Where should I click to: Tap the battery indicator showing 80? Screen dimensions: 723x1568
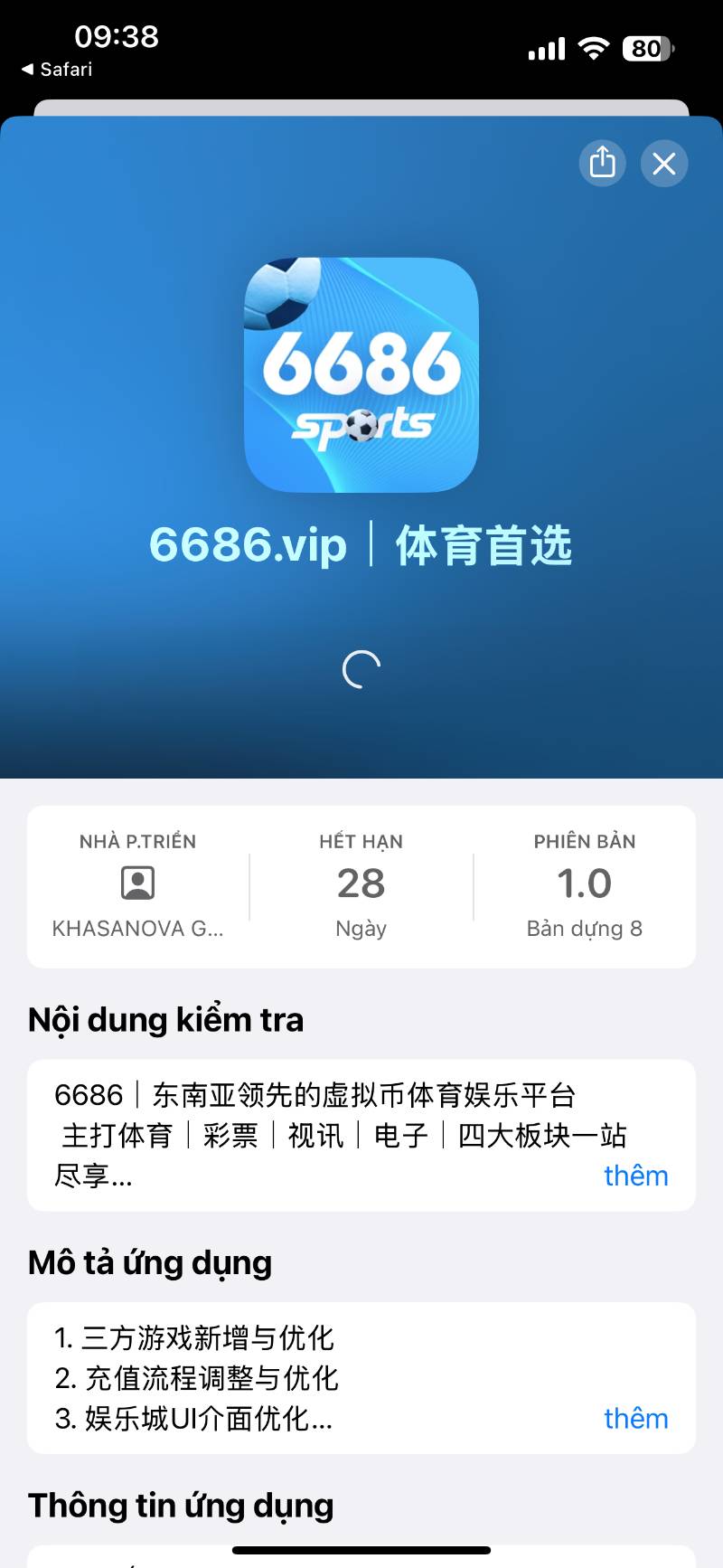(x=647, y=49)
